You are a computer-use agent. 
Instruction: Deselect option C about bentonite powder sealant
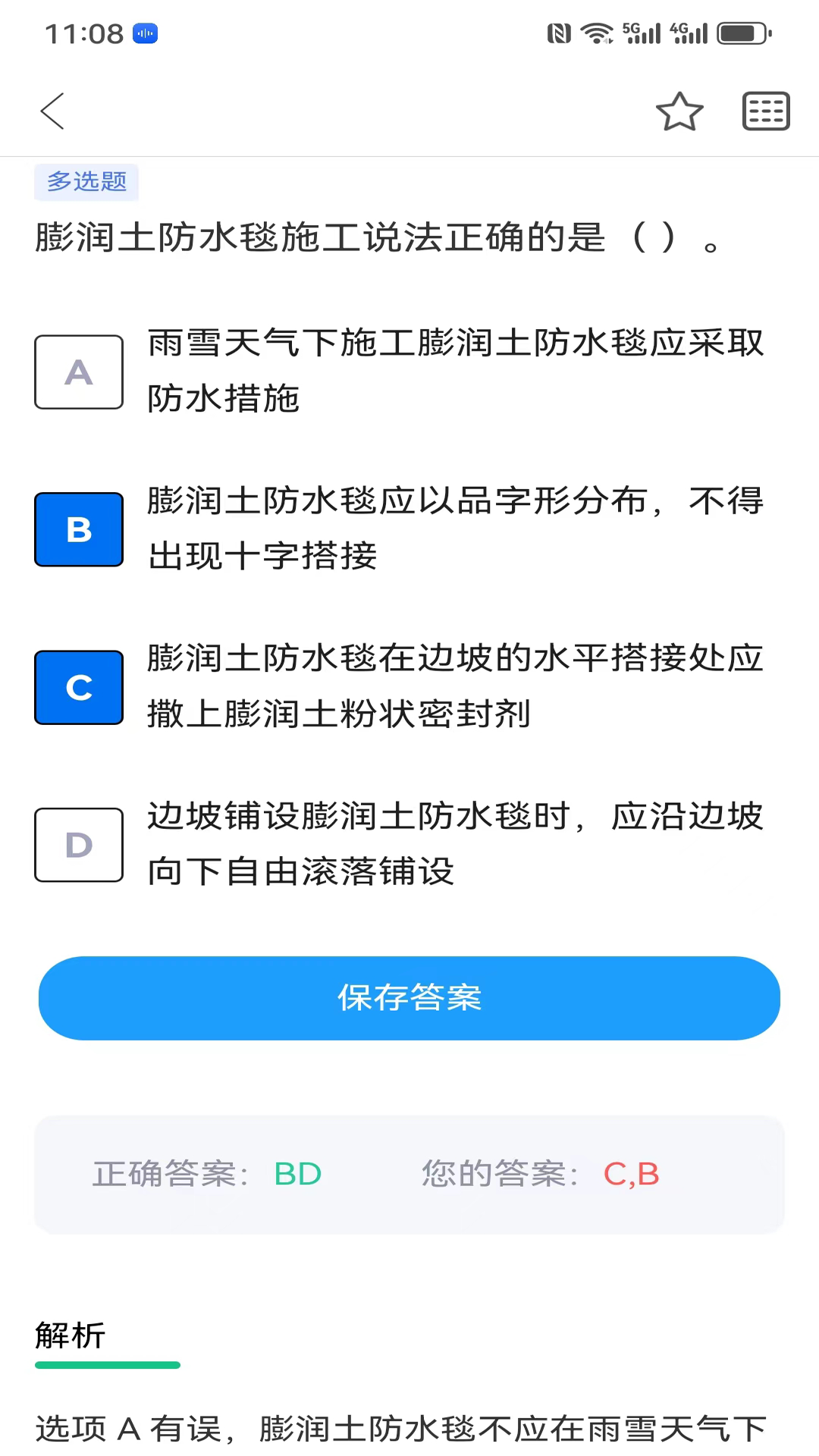(78, 687)
